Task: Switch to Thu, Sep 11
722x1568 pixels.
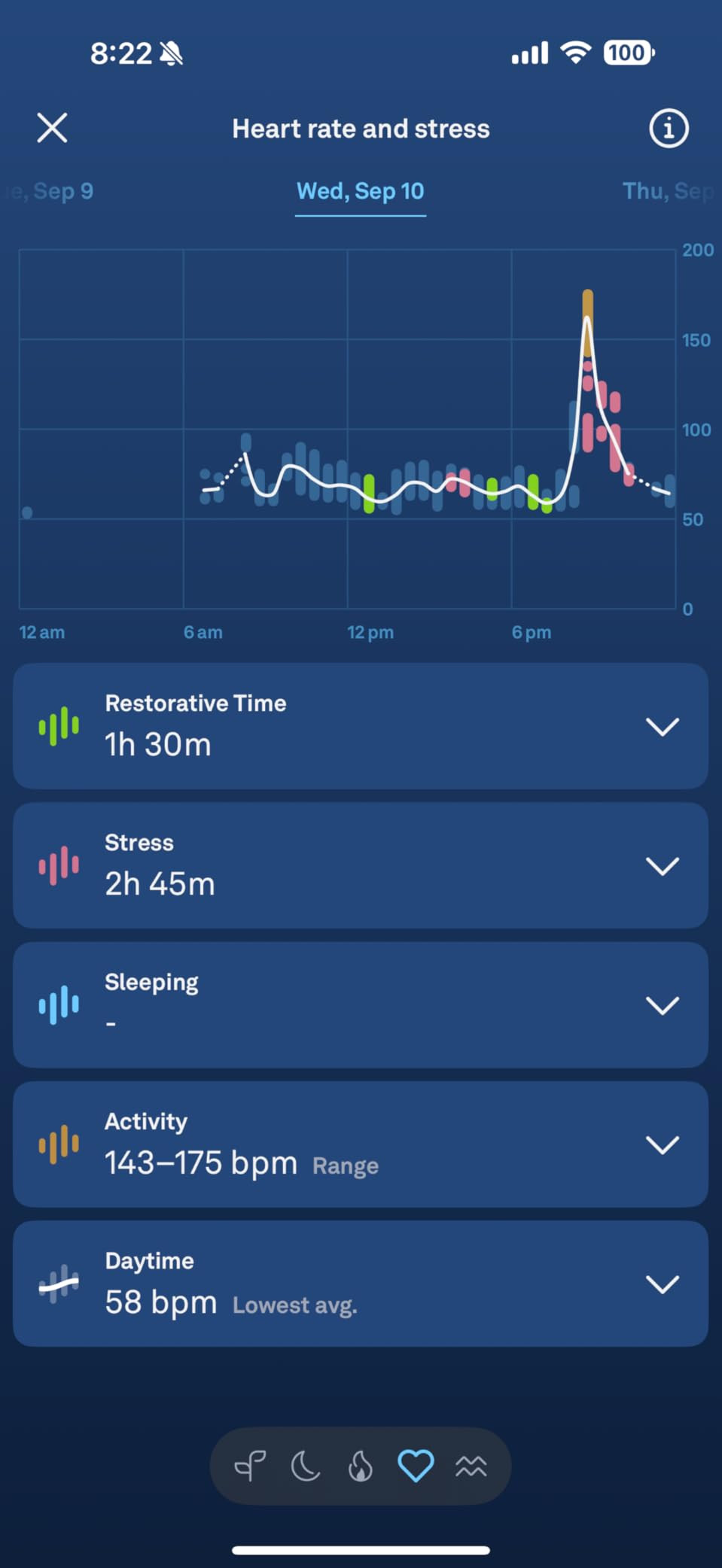Action: 670,191
